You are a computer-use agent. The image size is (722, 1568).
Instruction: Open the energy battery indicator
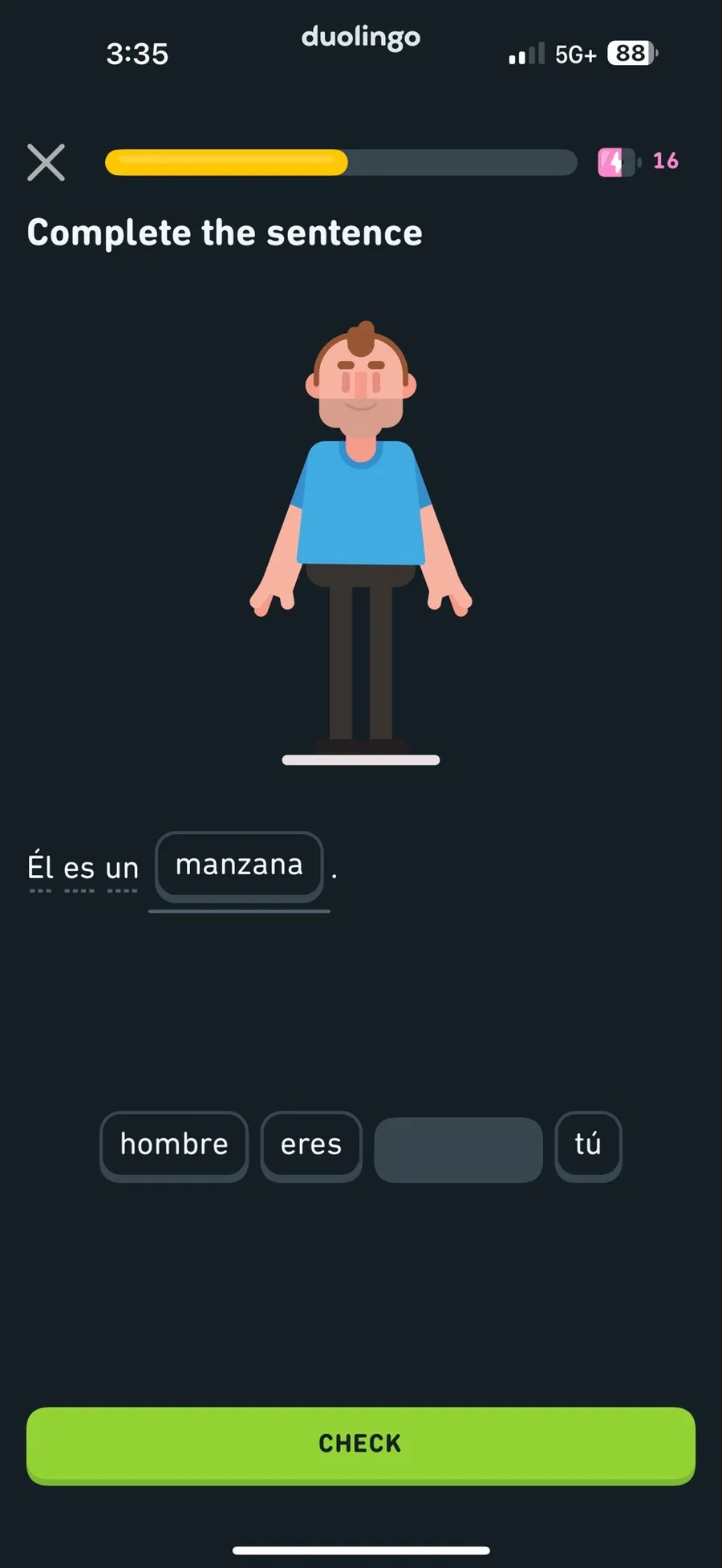tap(638, 162)
